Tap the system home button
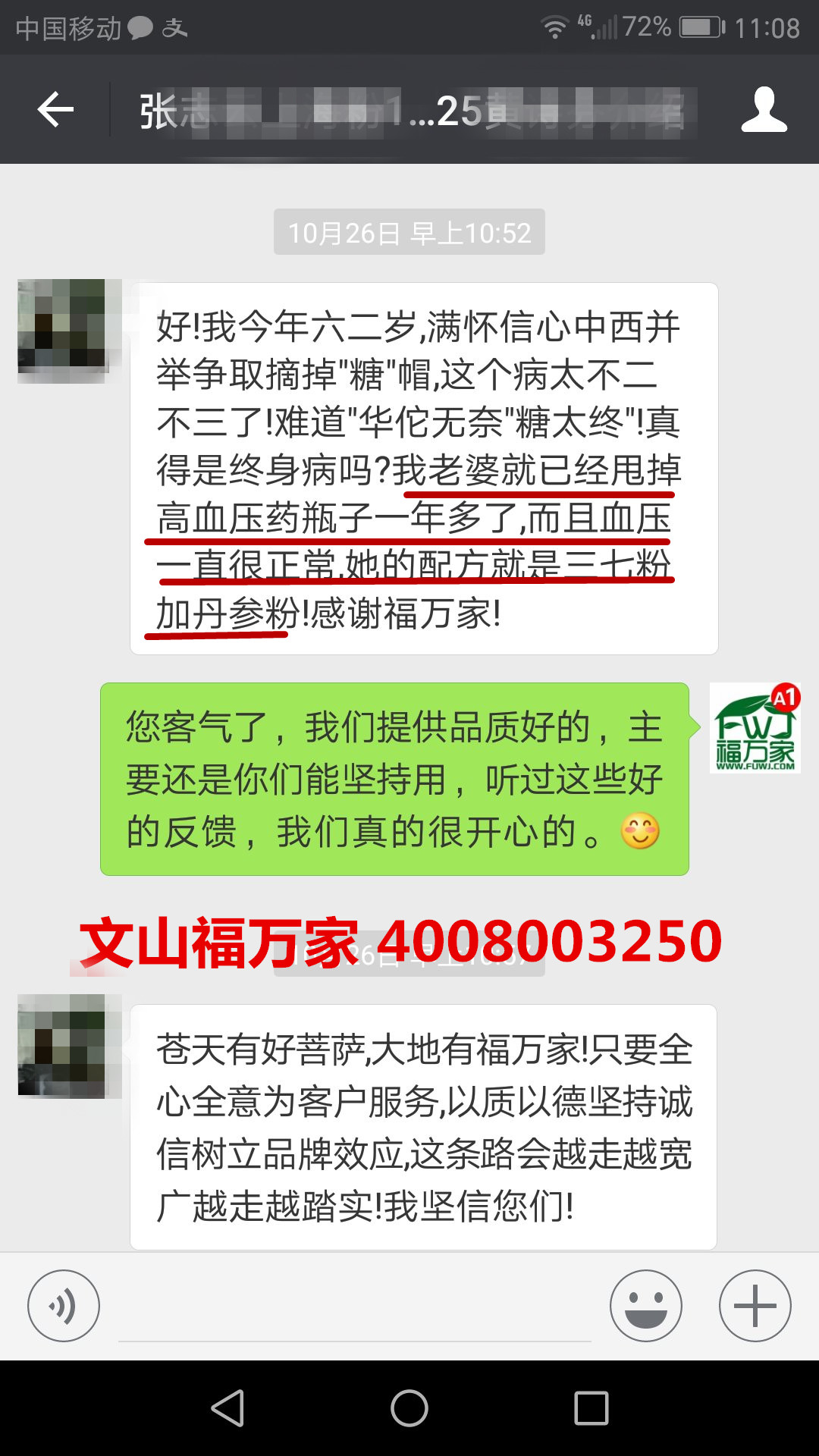The image size is (819, 1456). pyautogui.click(x=409, y=1408)
